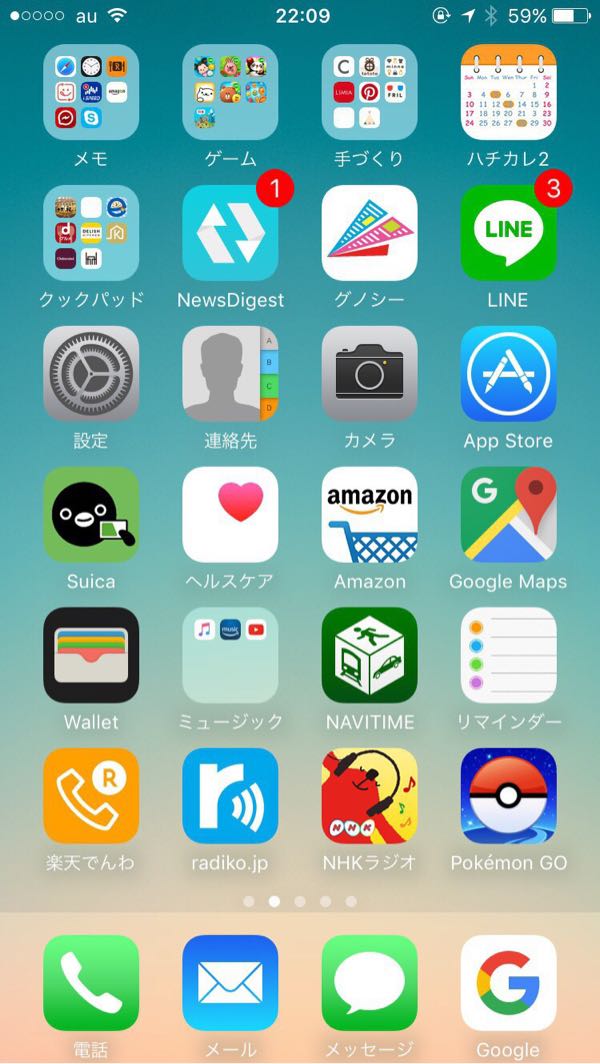
Task: Launch the メッセージ messages app
Action: point(369,983)
